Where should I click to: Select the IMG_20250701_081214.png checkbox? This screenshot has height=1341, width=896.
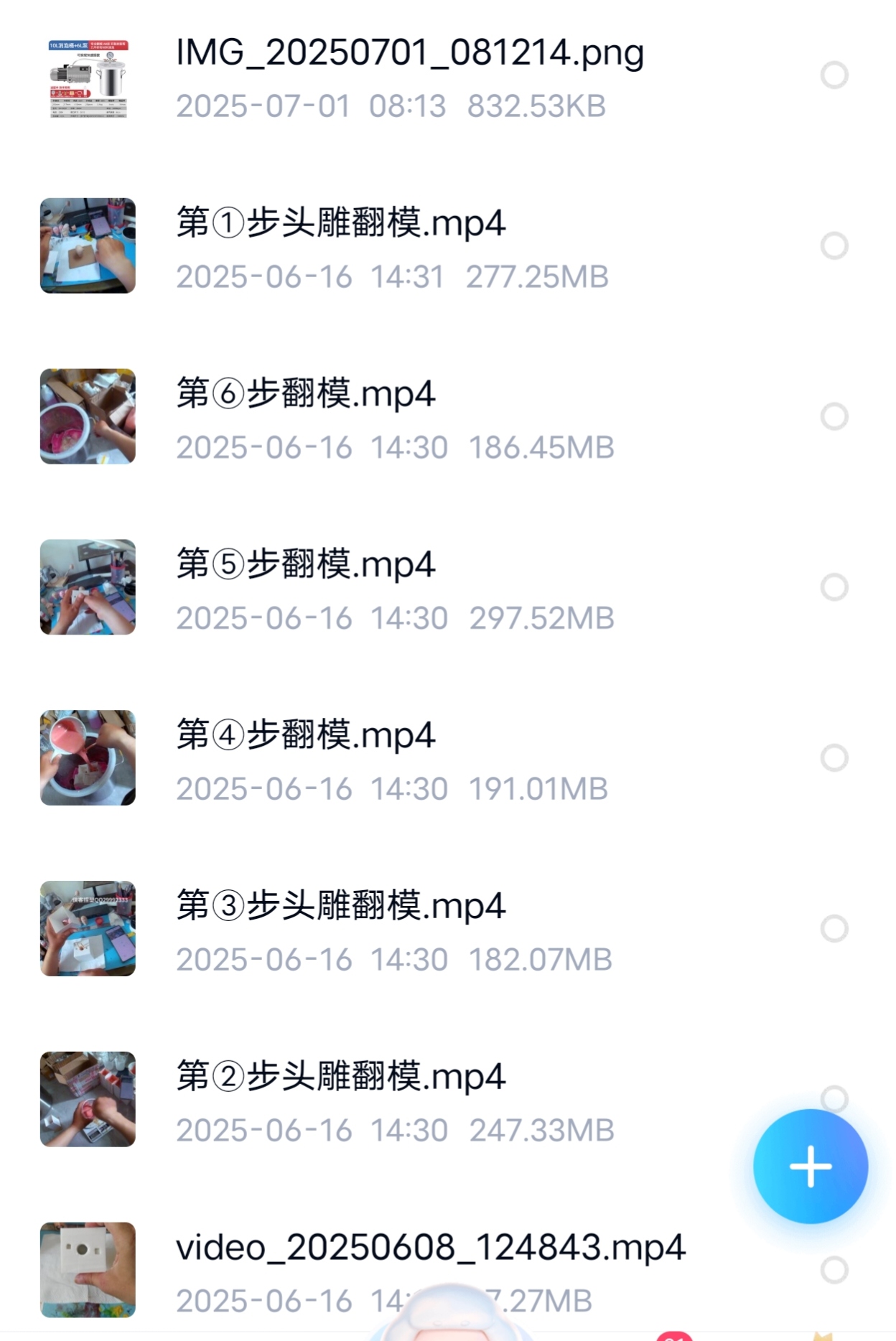(x=834, y=75)
